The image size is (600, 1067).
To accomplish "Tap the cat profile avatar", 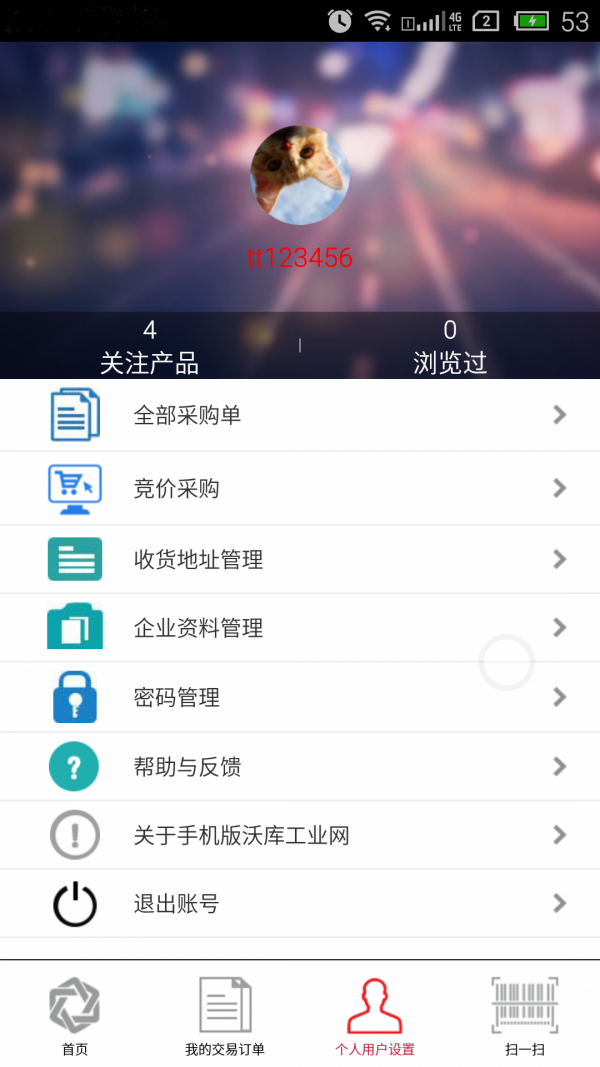I will 299,175.
